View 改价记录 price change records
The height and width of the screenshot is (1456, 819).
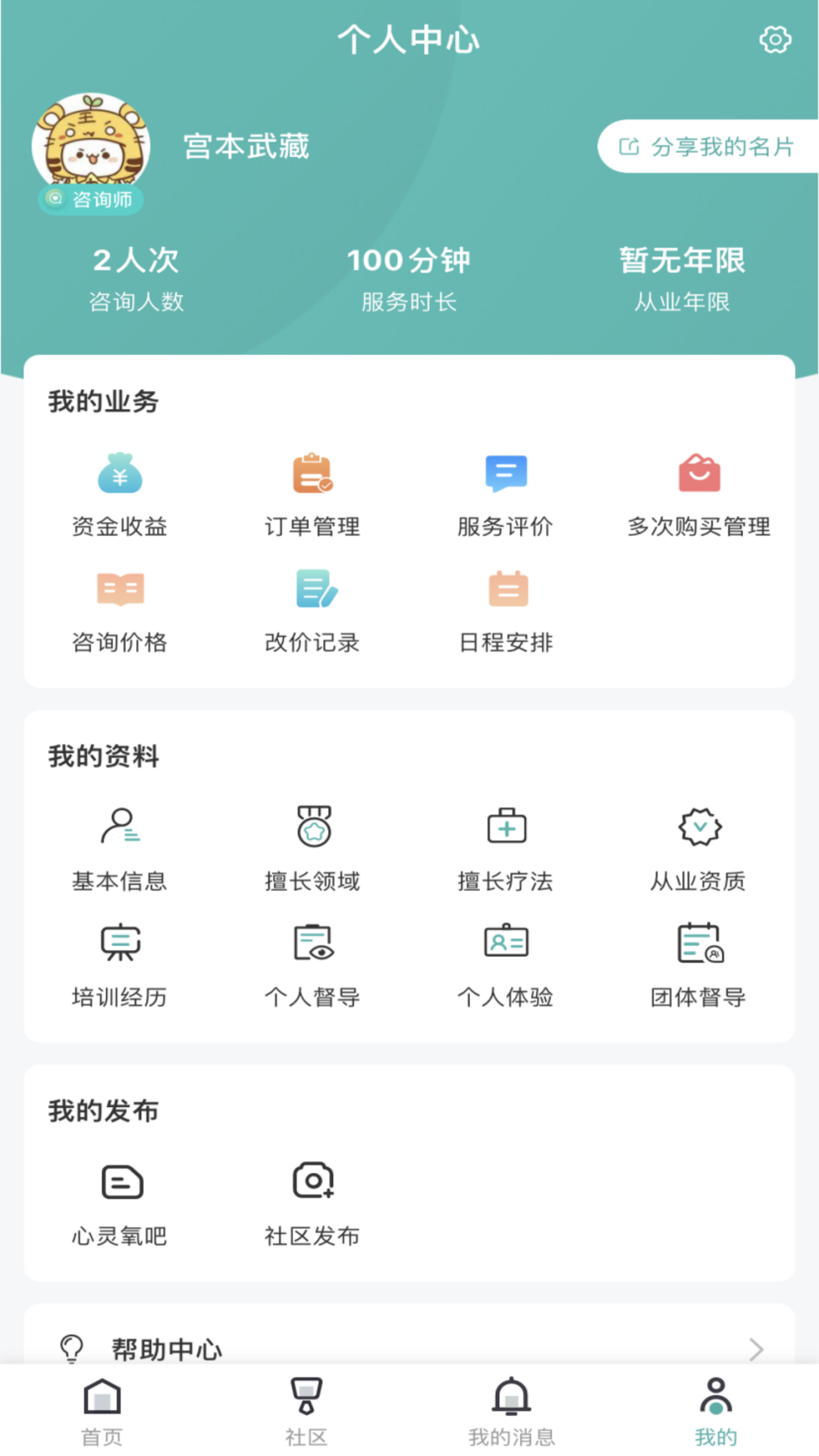312,610
